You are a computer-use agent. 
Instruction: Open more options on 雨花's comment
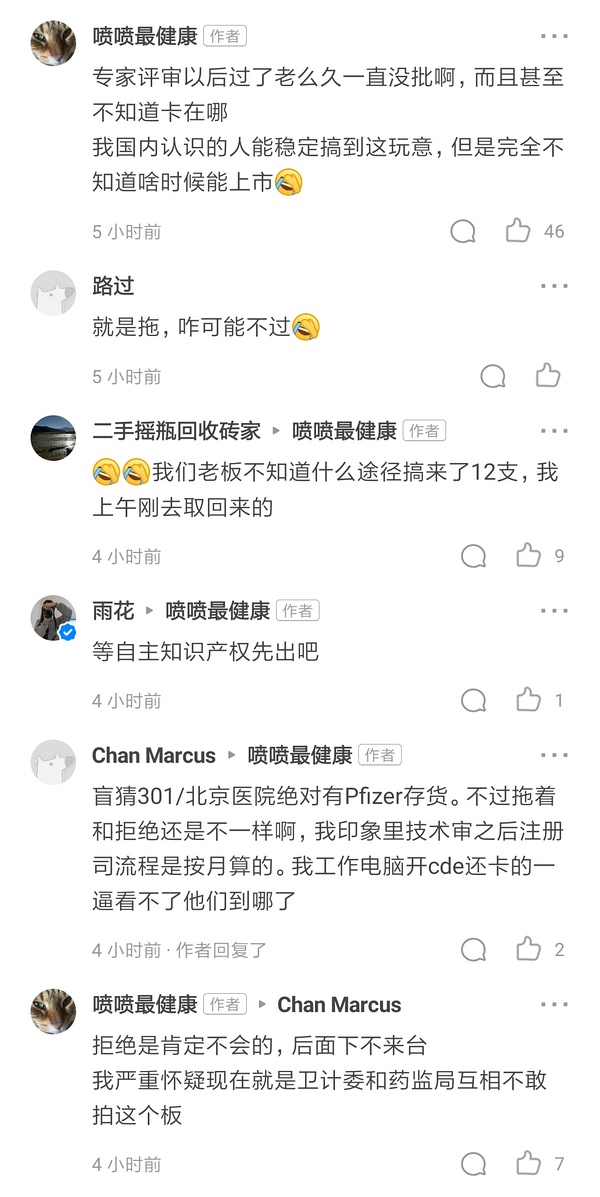coord(553,610)
